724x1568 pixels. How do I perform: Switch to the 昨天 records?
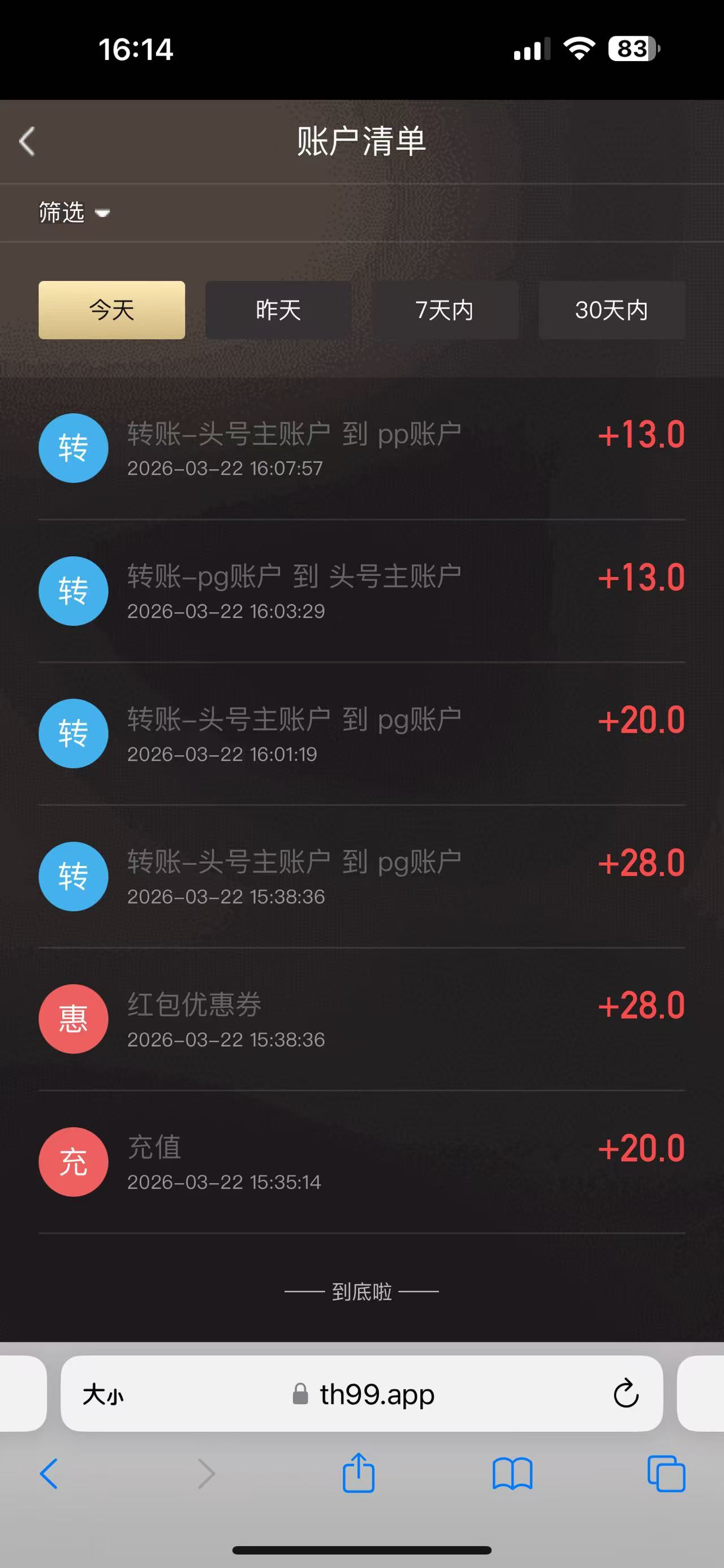coord(278,310)
